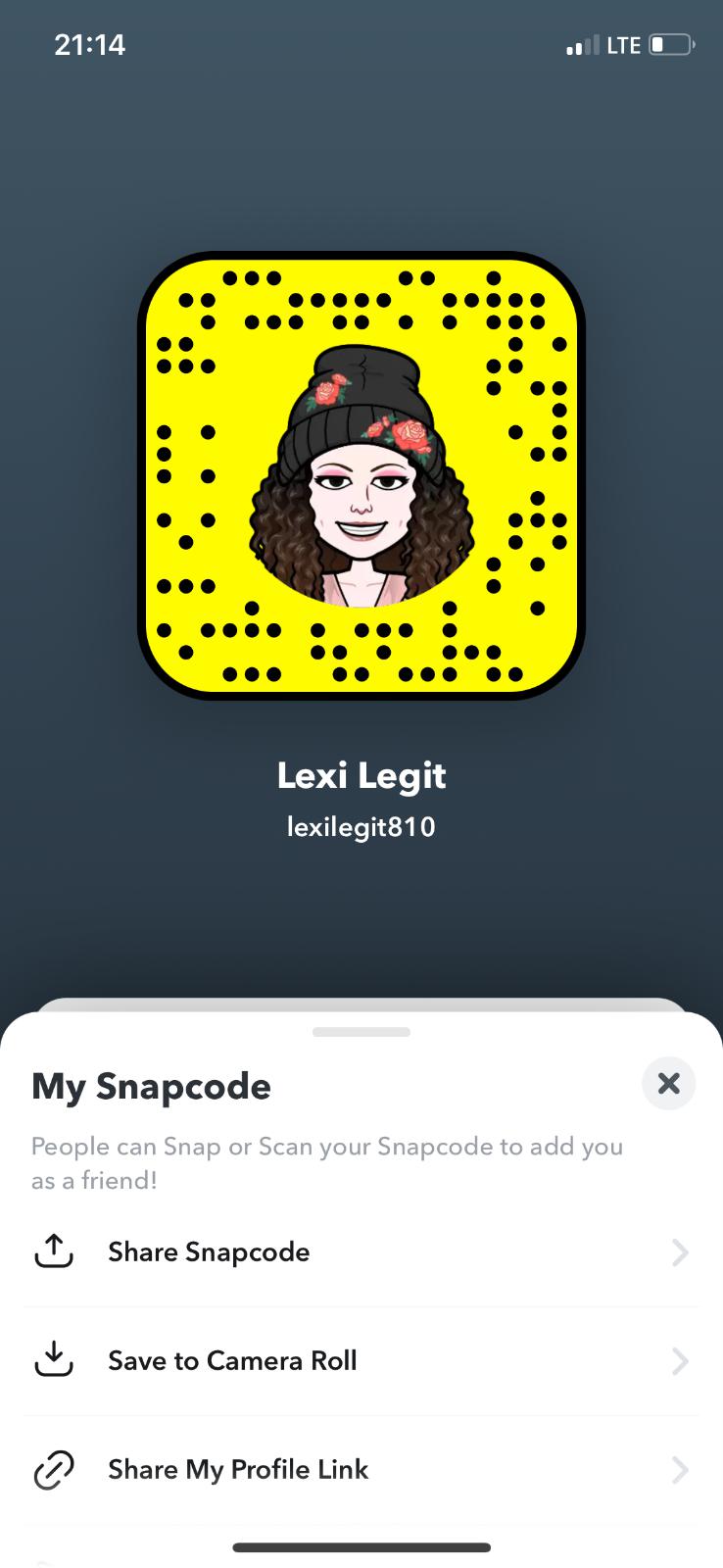This screenshot has width=723, height=1568.
Task: Open the Share Snapcode option
Action: (x=361, y=1252)
